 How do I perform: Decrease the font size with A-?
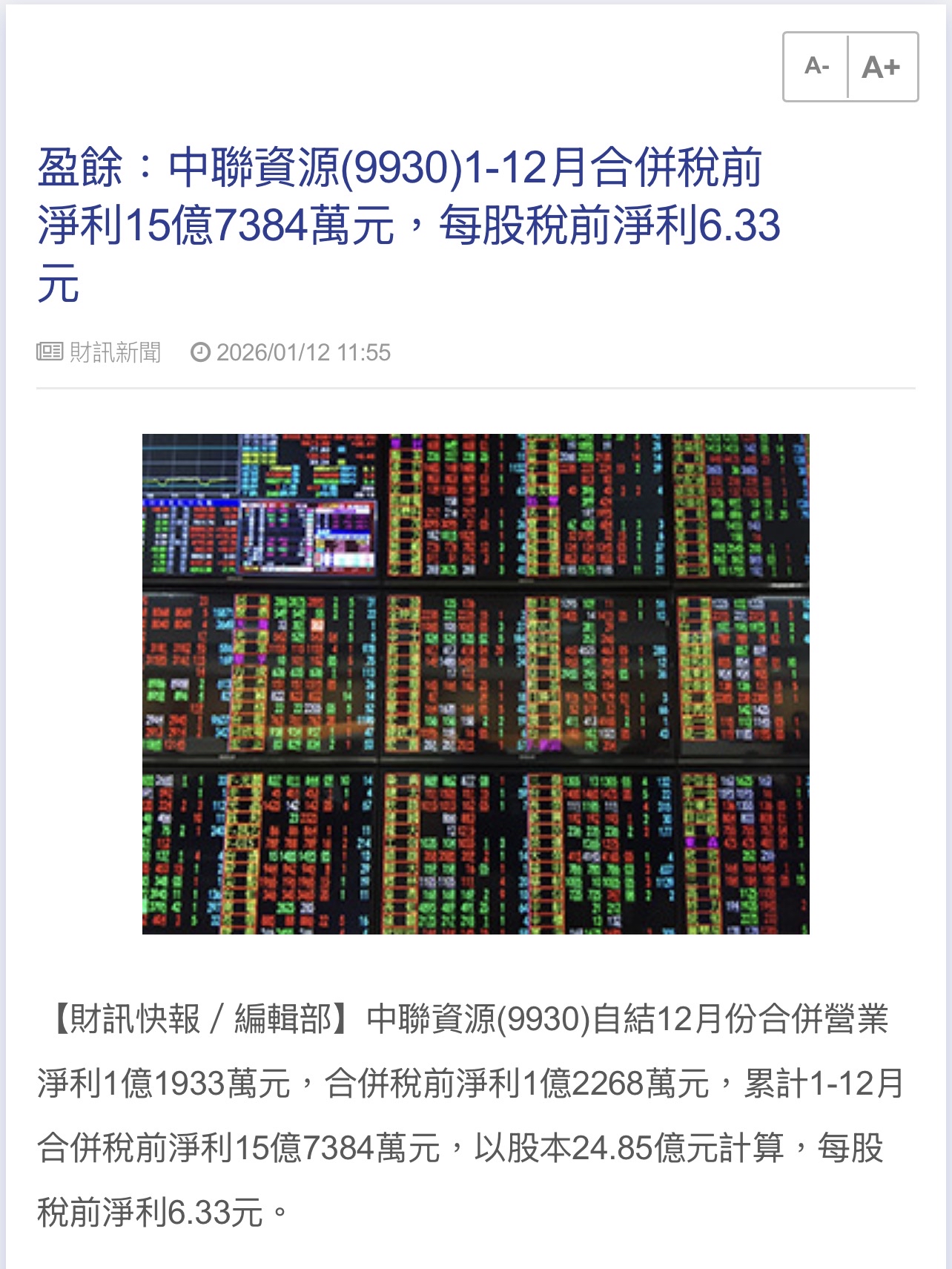coord(816,67)
